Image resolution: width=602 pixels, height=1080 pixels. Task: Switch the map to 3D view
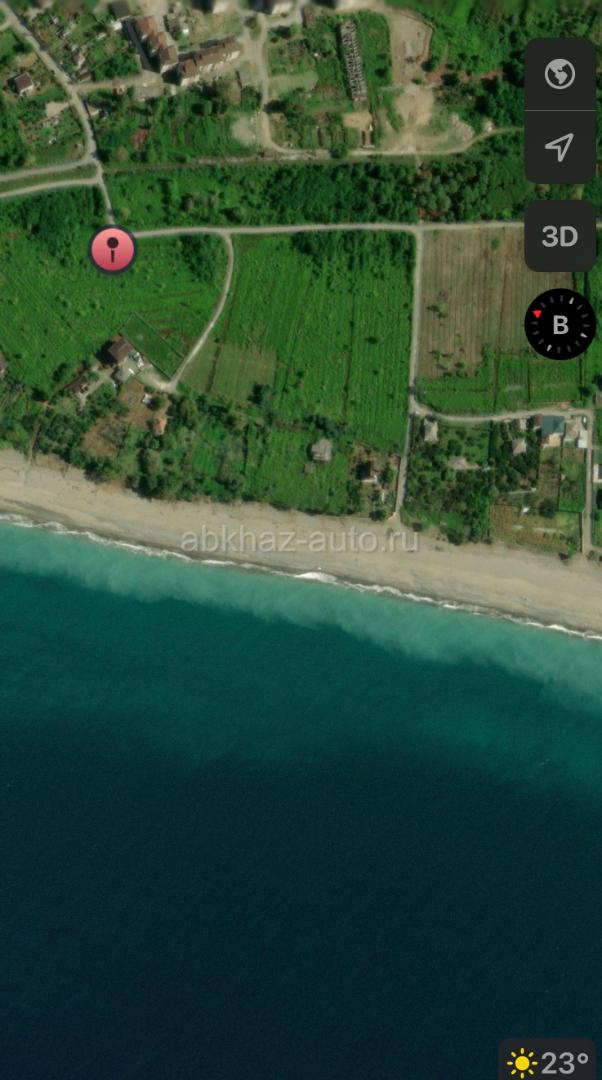(560, 236)
